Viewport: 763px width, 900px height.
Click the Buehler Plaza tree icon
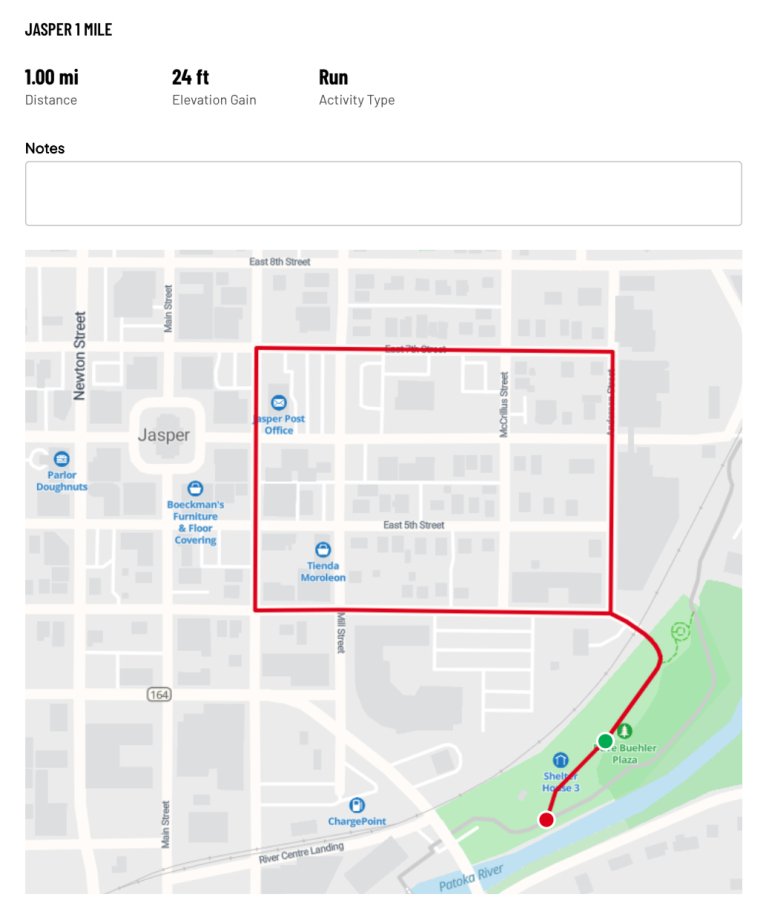click(x=623, y=732)
